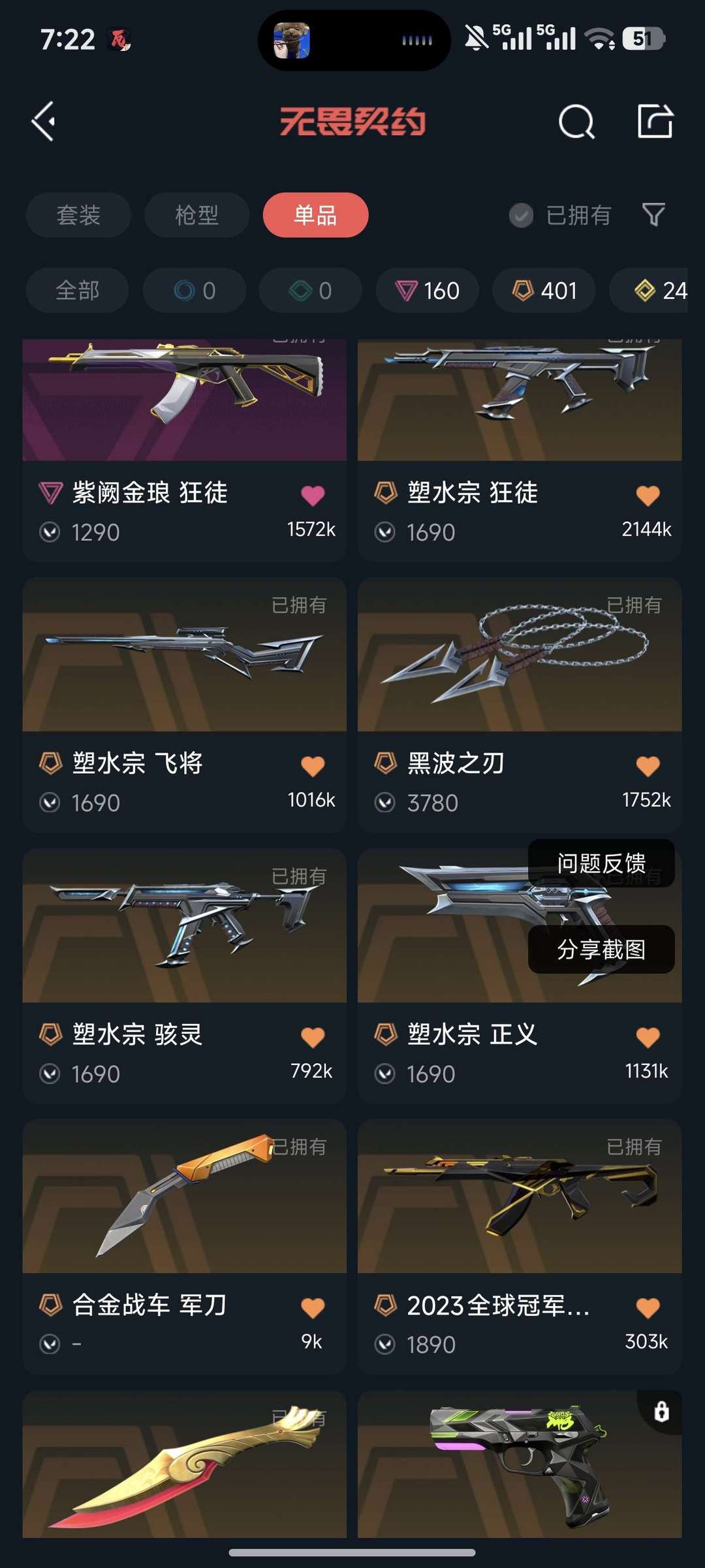This screenshot has height=1568, width=705.
Task: Like the 塑水宗 狂徒 skin
Action: (648, 495)
